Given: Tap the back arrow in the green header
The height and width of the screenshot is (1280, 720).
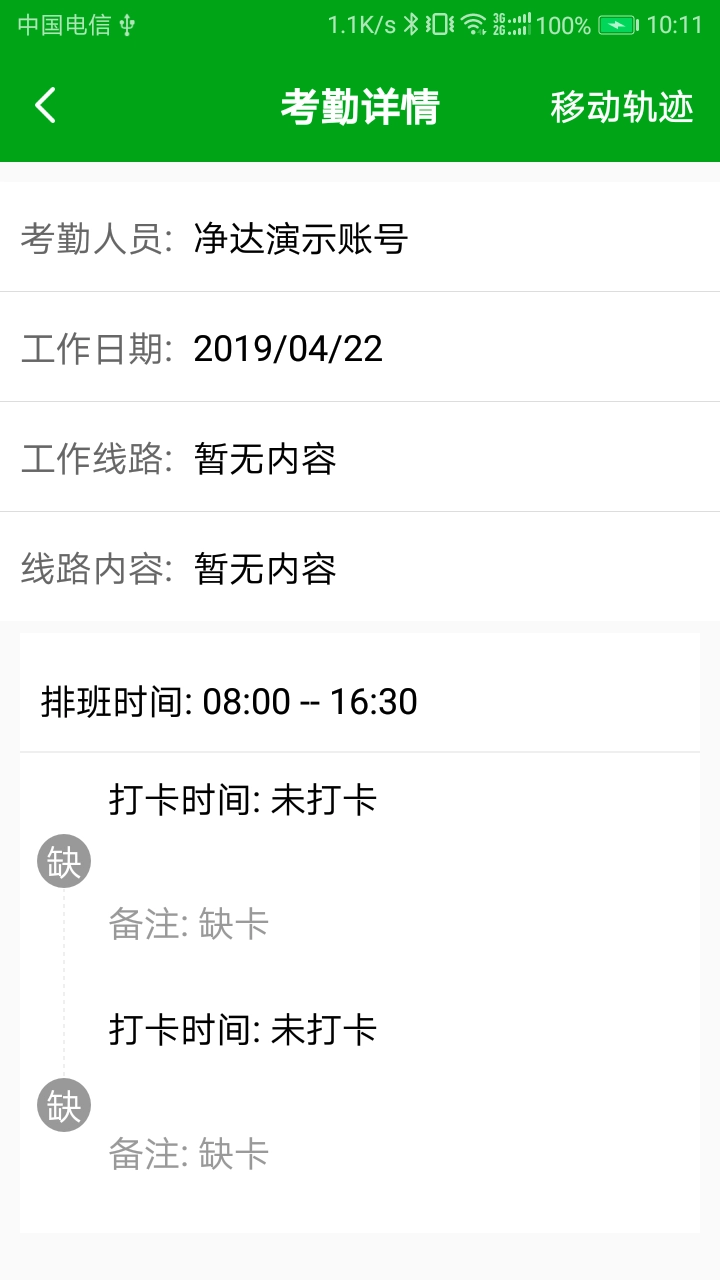Looking at the screenshot, I should 45,107.
